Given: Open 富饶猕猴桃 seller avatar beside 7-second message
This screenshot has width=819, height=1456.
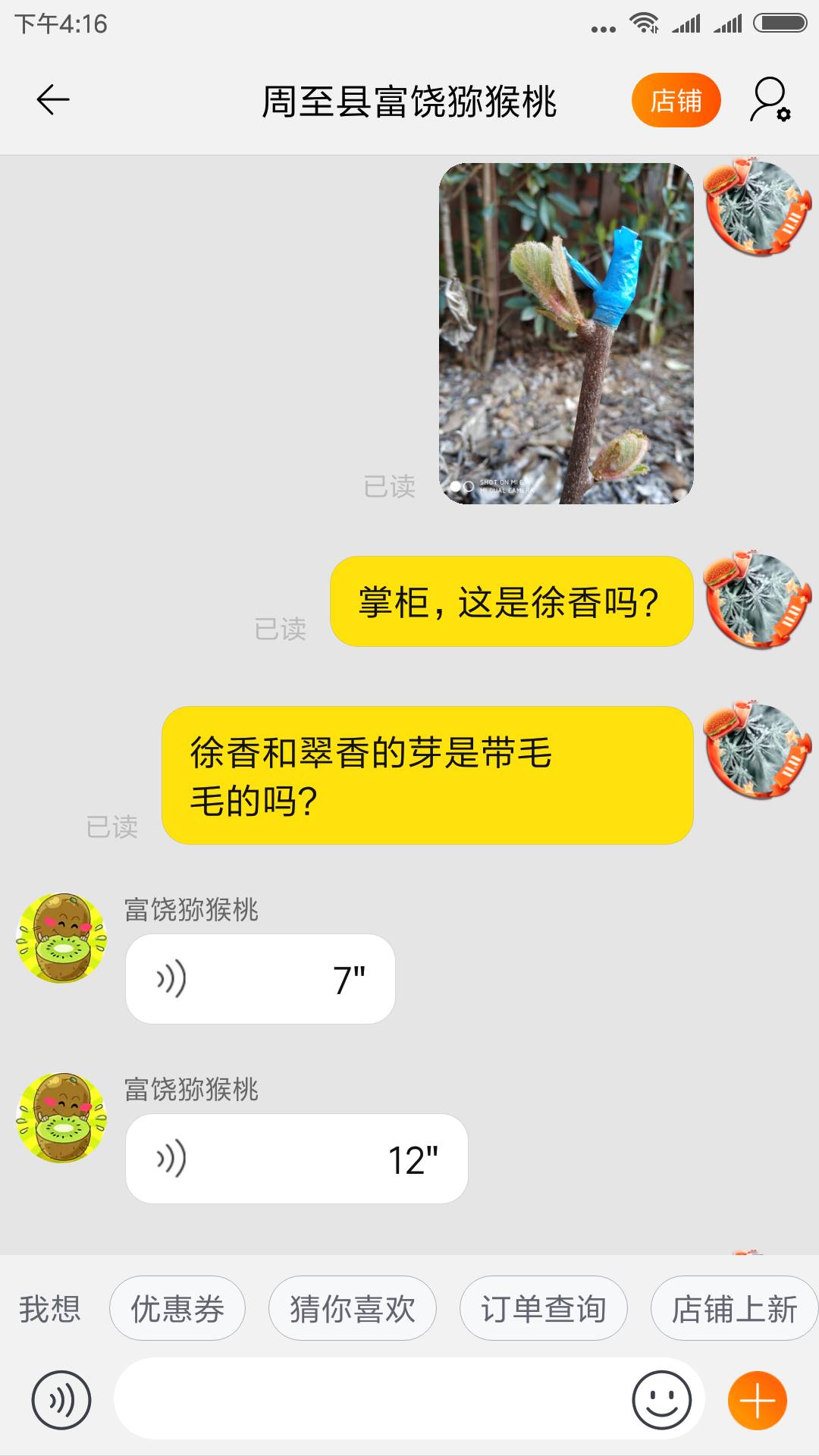Looking at the screenshot, I should pos(61,938).
